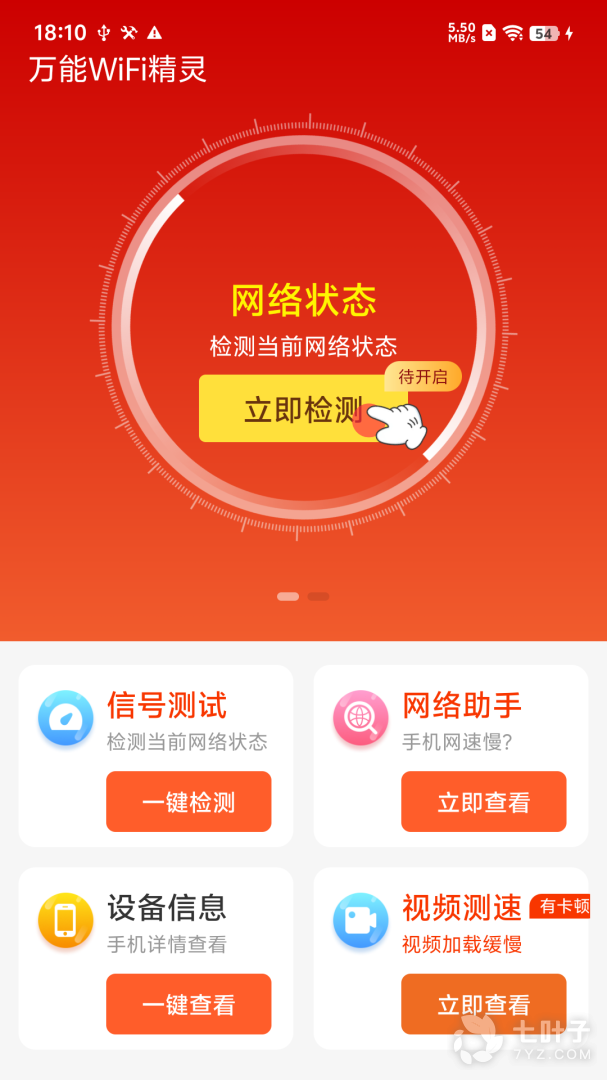Tap 一键查看 under 设备信息
Viewport: 607px width, 1080px height.
point(188,1003)
